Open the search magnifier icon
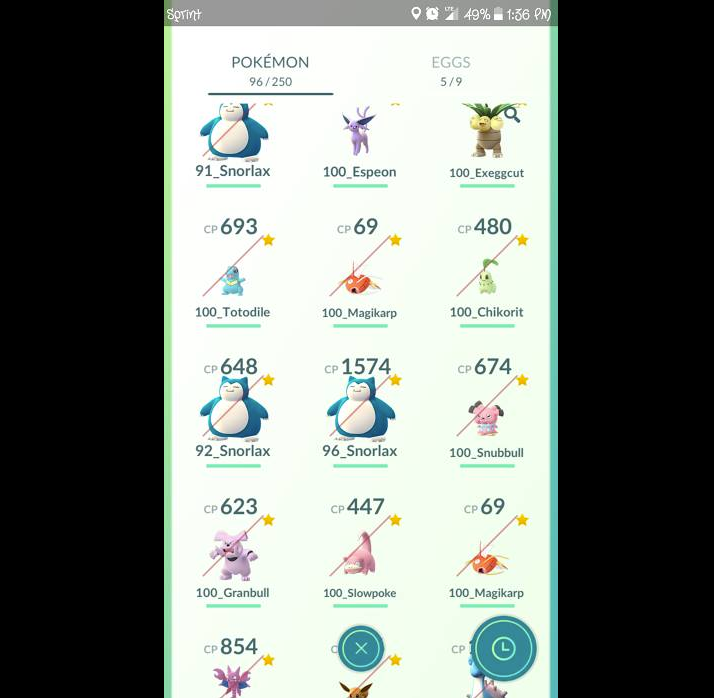 tap(512, 116)
